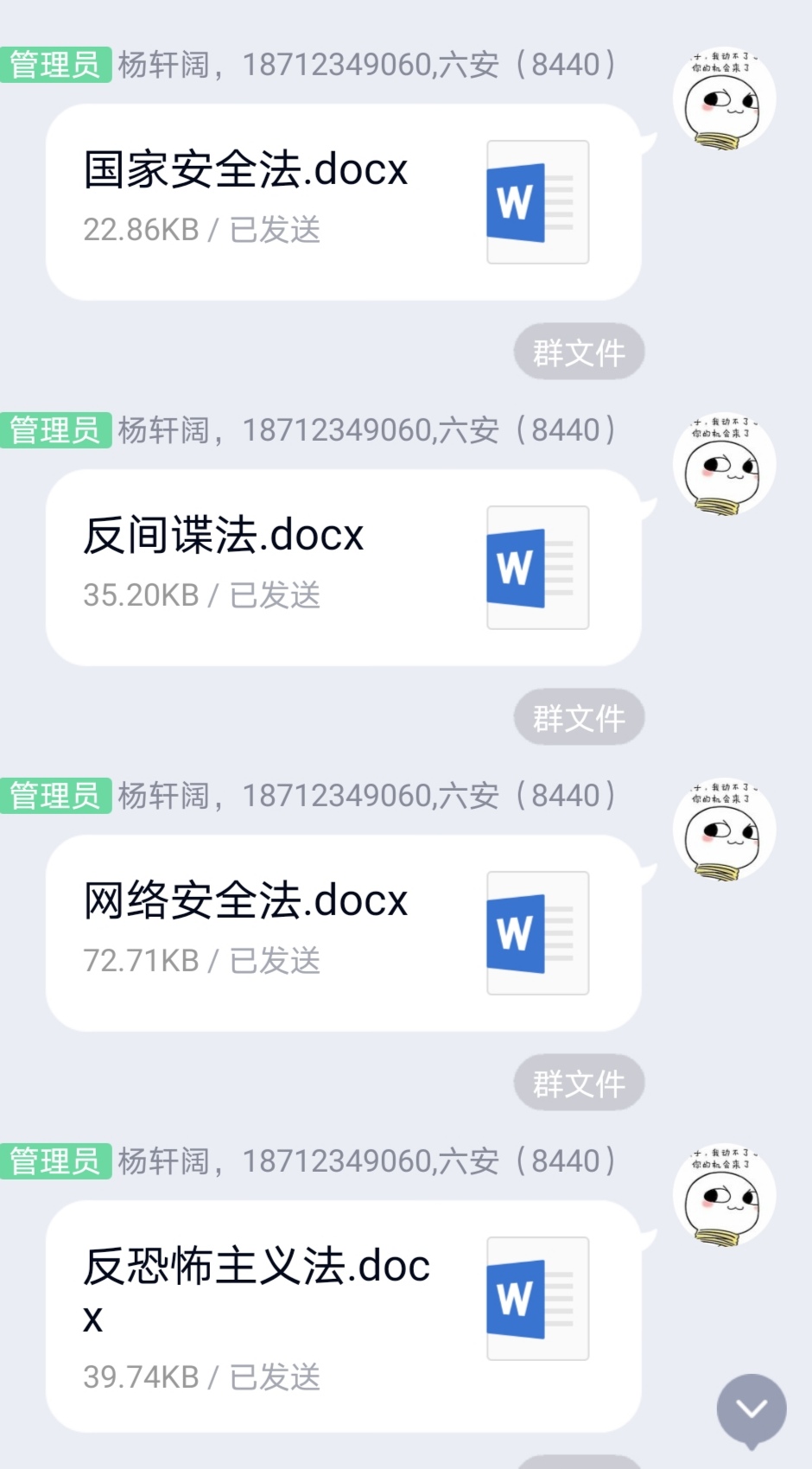Open the 反间谍法.docx file

[x=343, y=568]
